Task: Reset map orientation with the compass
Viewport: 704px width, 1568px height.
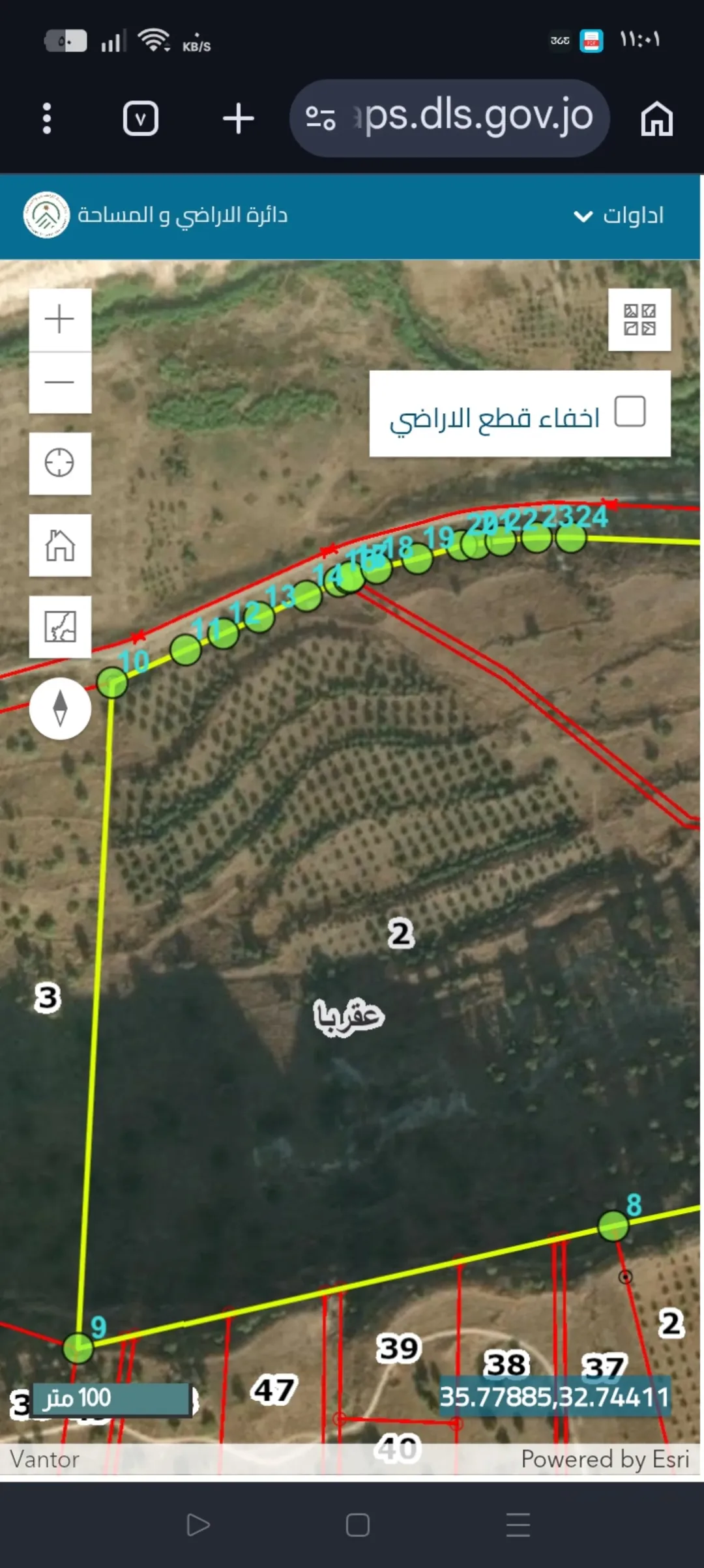Action: coord(60,708)
